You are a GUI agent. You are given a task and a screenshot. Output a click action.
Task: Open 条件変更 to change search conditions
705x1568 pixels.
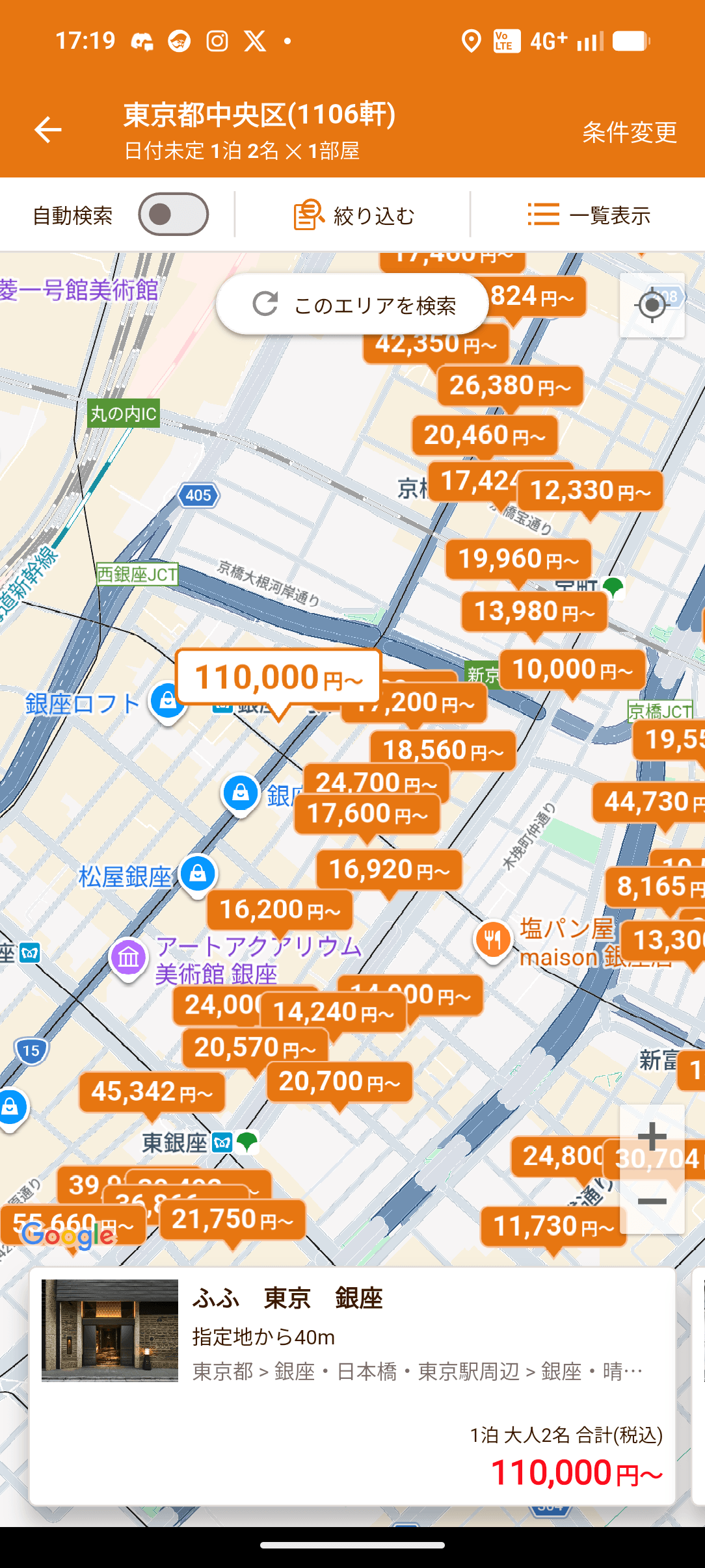coord(629,133)
